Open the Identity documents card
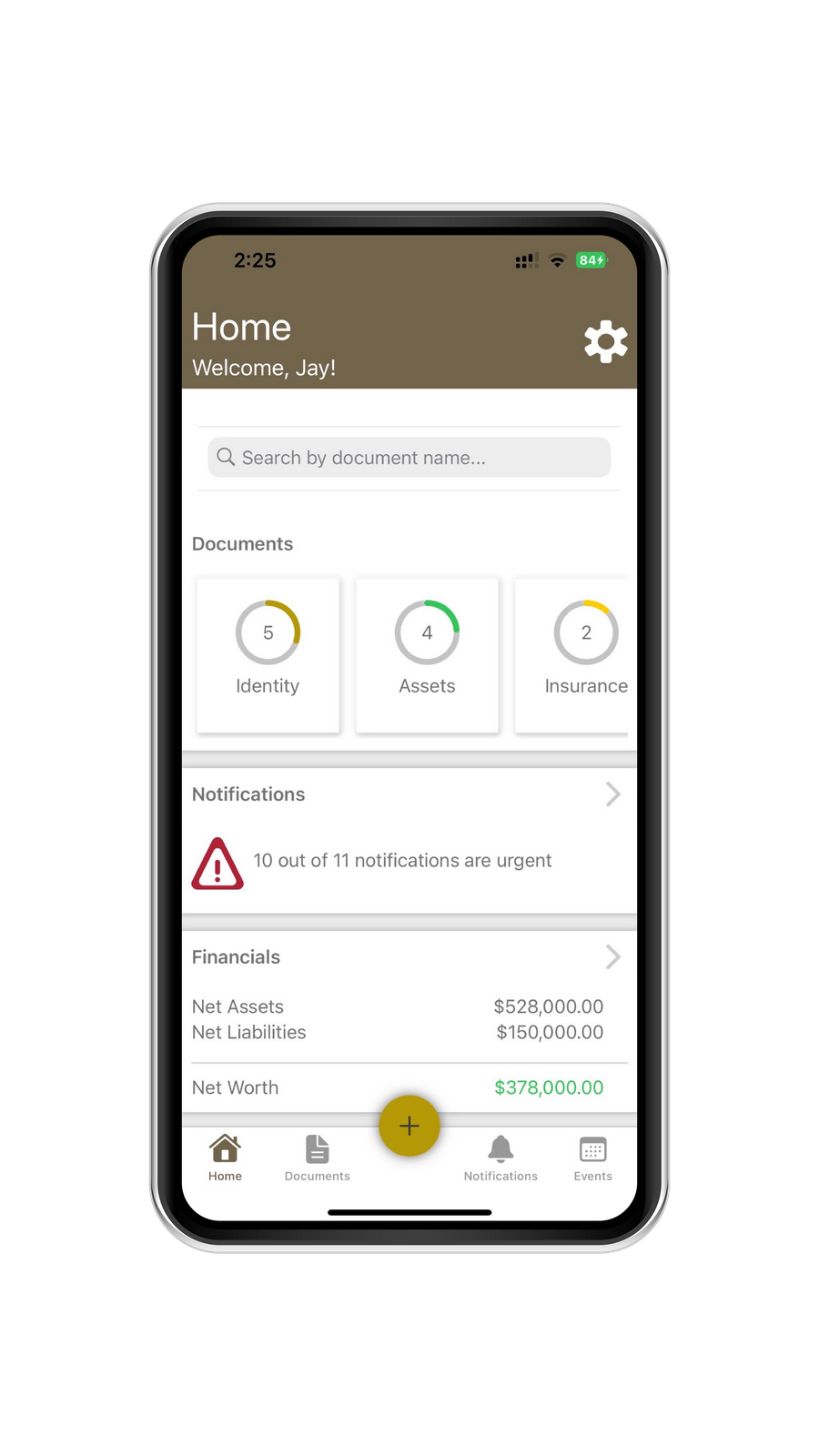 [x=268, y=654]
